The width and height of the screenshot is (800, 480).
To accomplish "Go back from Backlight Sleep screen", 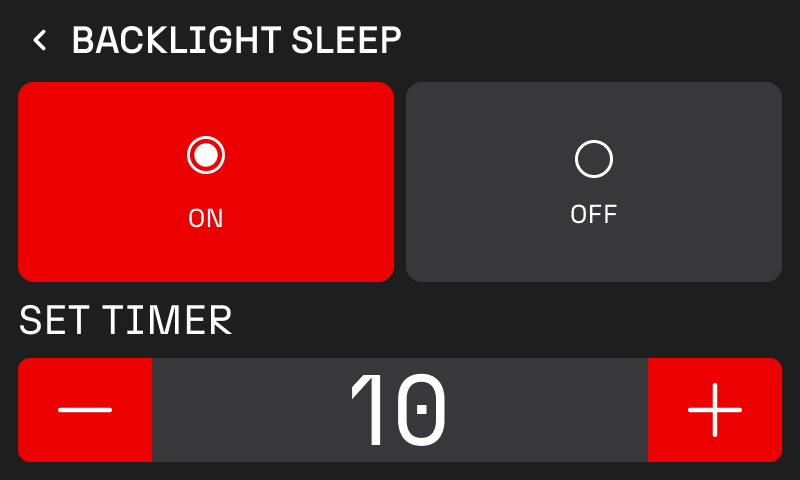I will [x=40, y=41].
